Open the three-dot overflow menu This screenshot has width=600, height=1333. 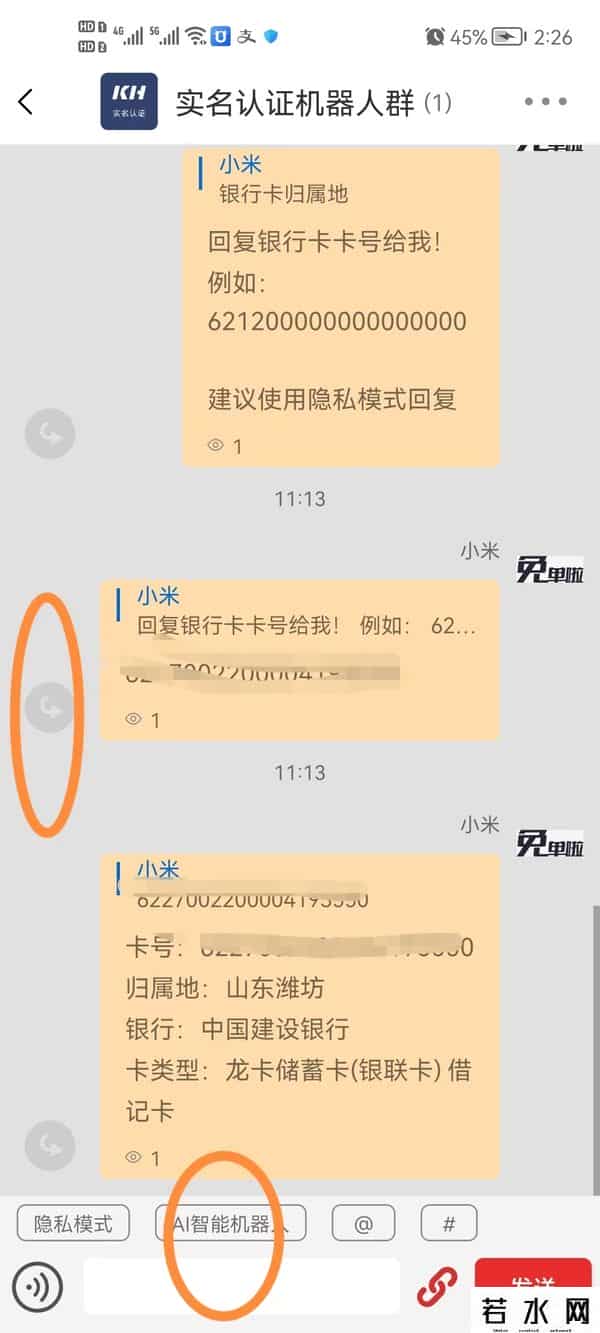[545, 101]
